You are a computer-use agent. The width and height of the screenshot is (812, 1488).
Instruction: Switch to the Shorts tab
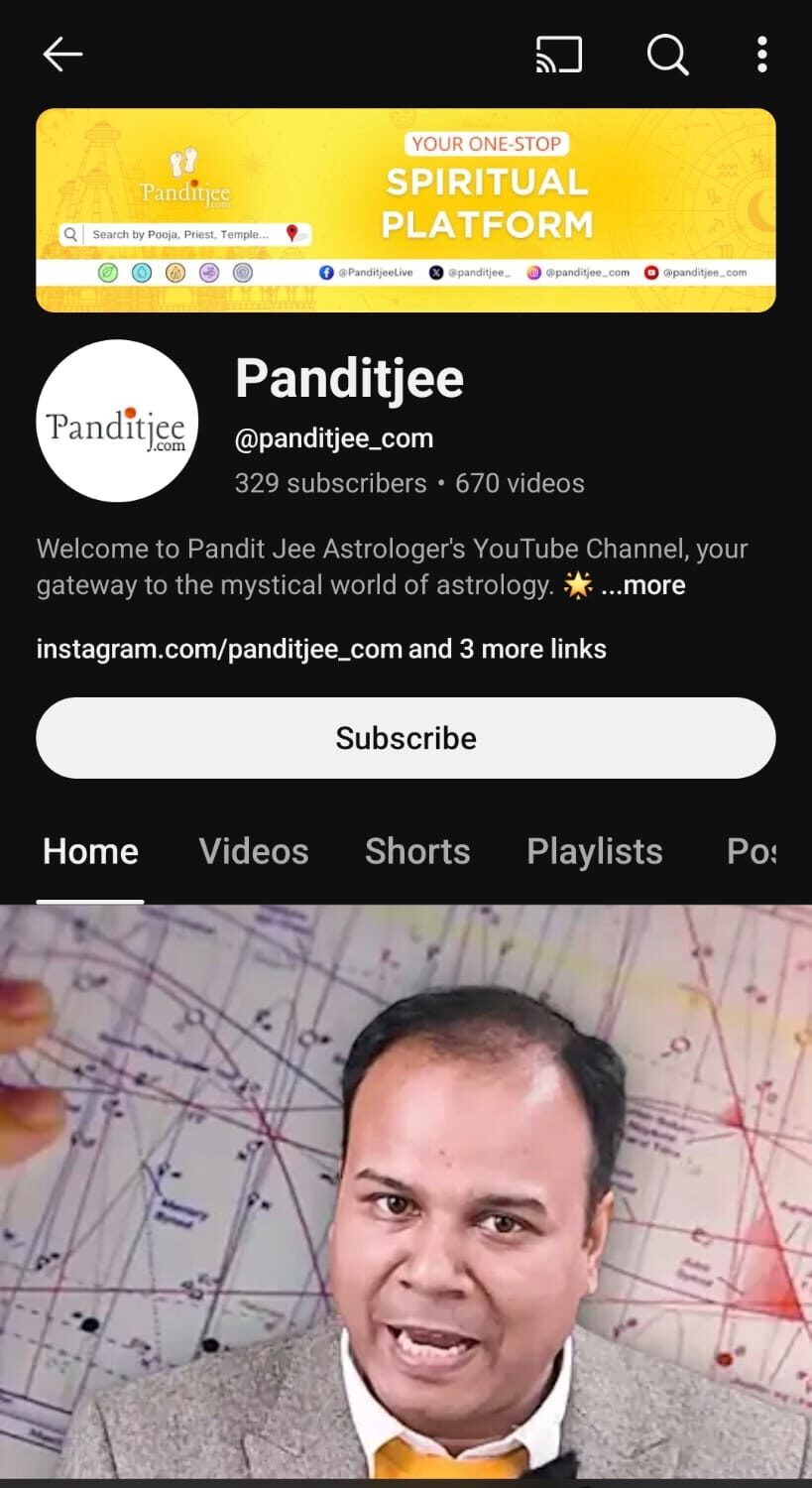[x=417, y=851]
